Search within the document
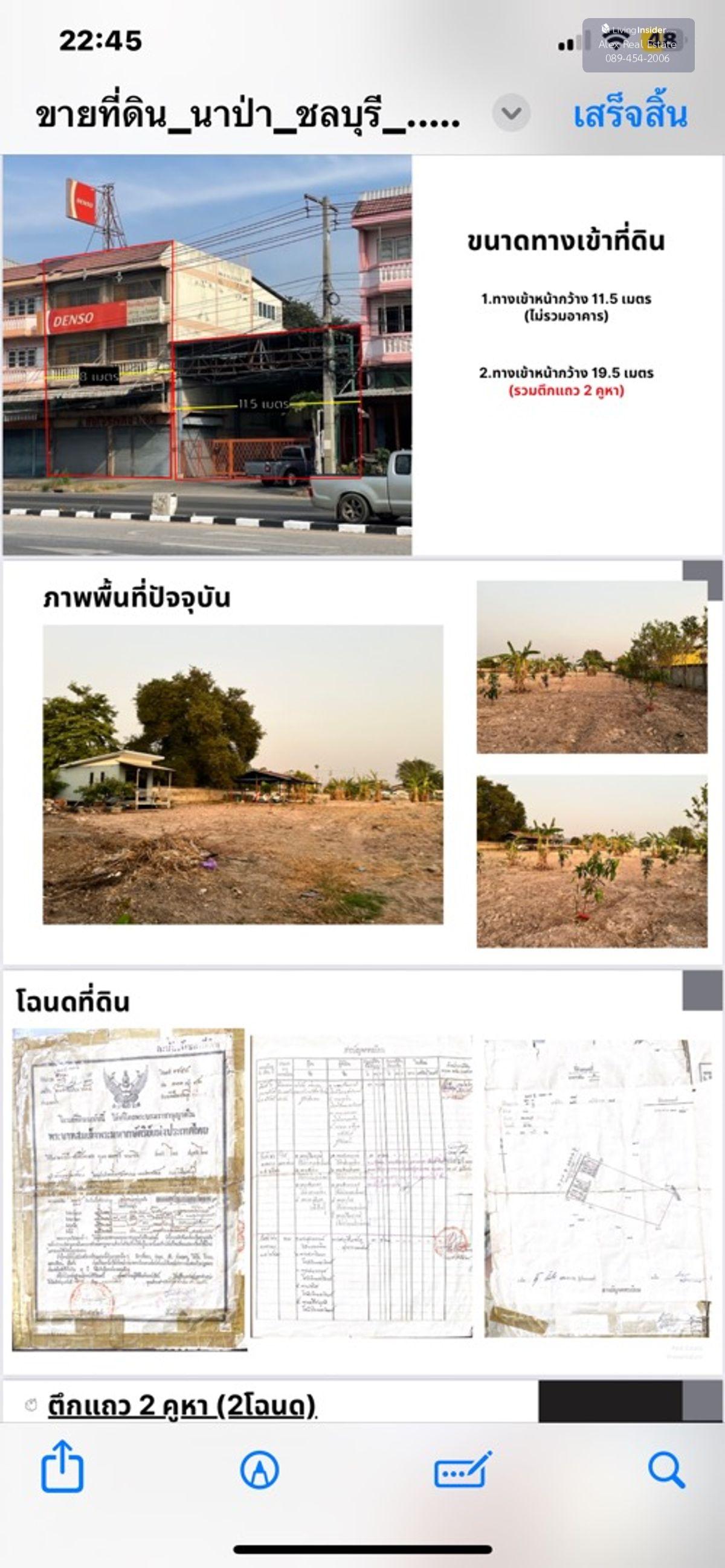Viewport: 725px width, 1568px height. tap(666, 1471)
